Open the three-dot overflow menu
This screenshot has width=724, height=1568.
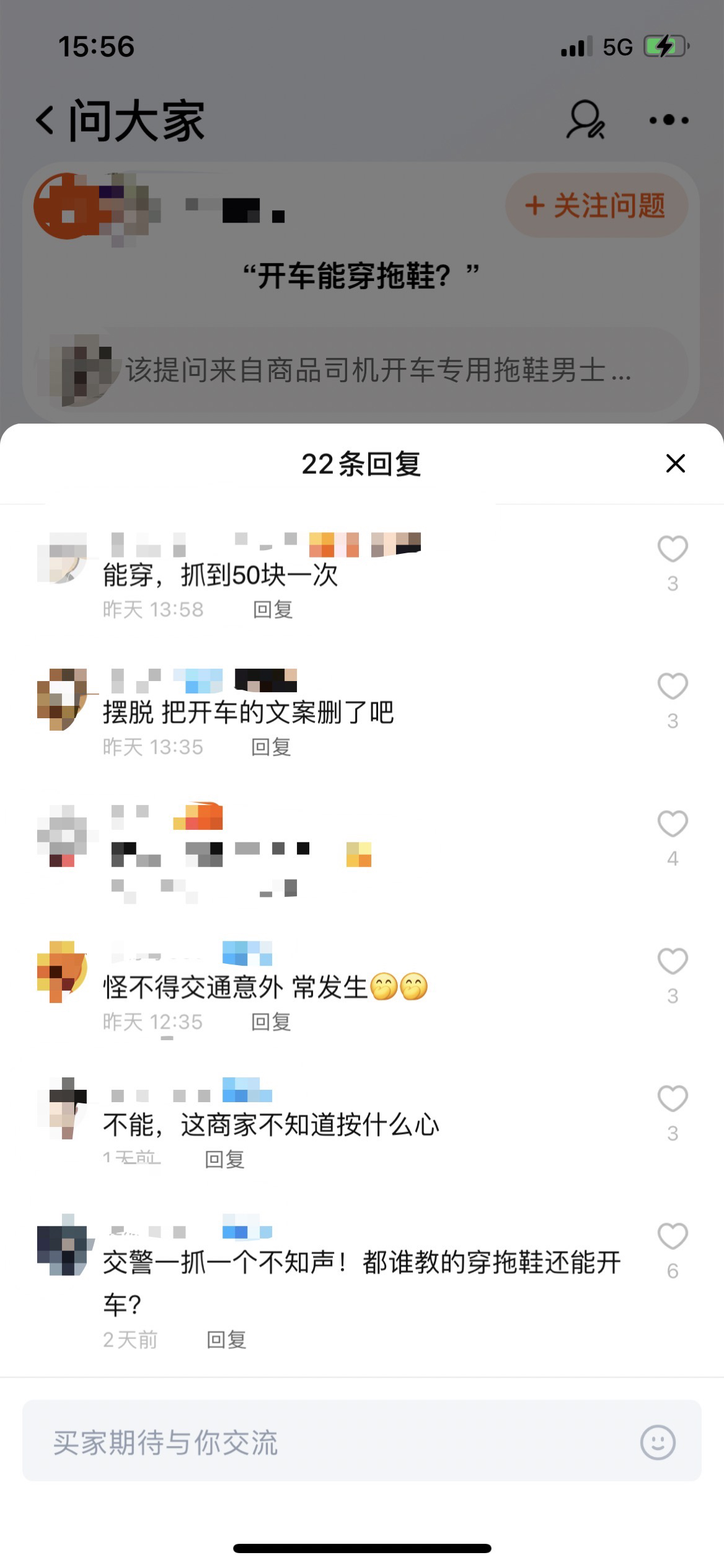tap(668, 120)
